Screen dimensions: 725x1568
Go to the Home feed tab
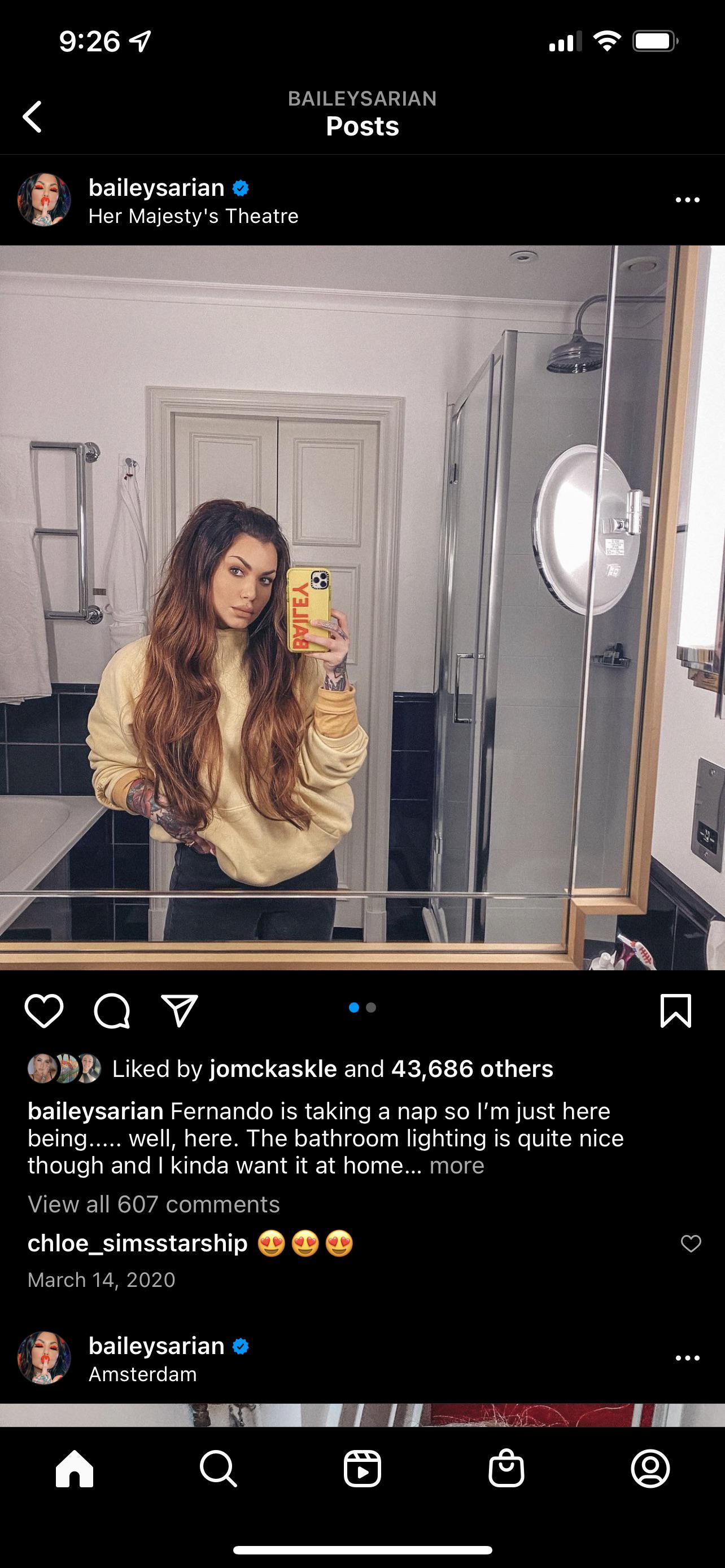click(75, 1469)
